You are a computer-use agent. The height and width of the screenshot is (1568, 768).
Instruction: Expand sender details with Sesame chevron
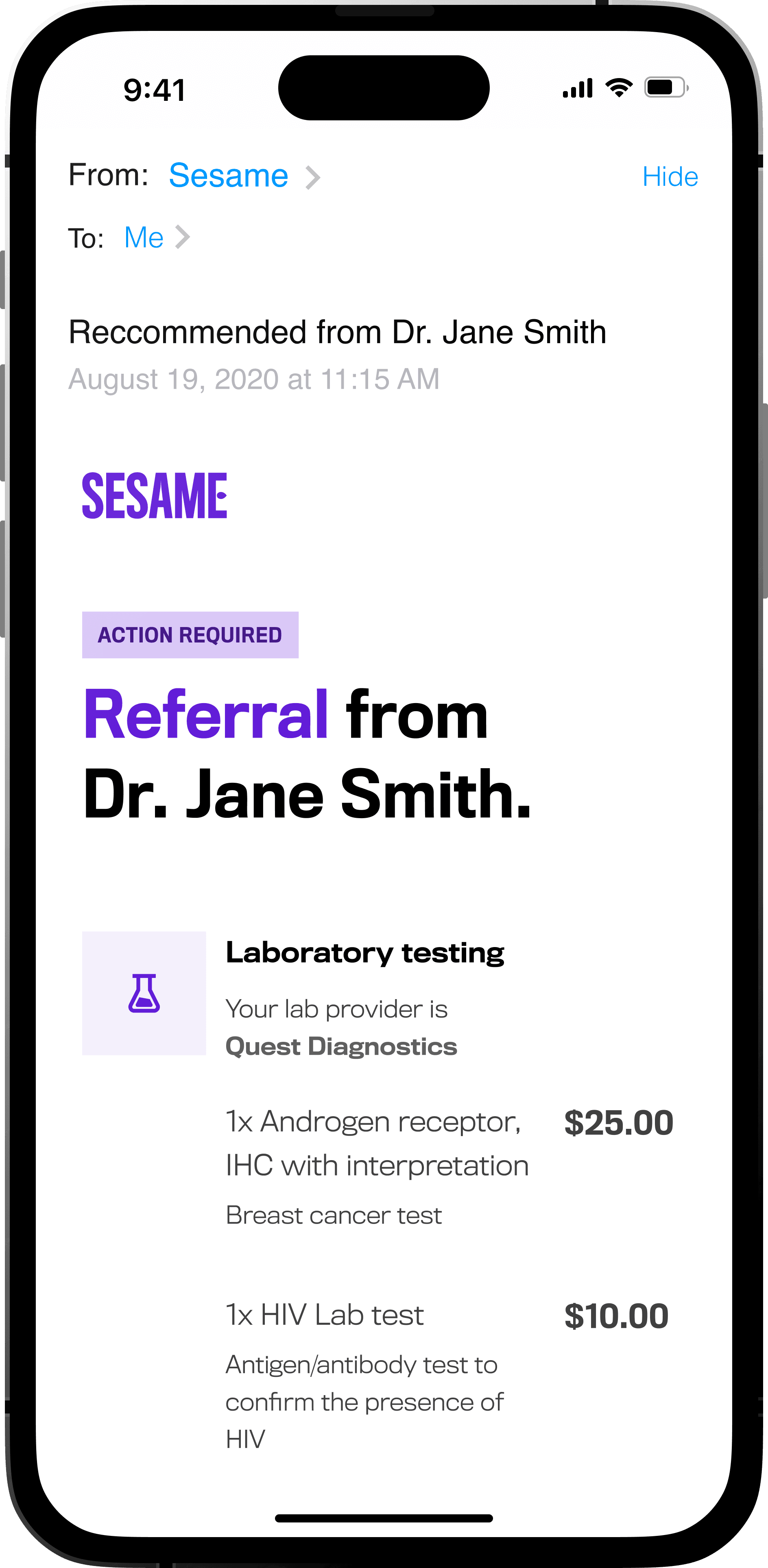coord(314,176)
